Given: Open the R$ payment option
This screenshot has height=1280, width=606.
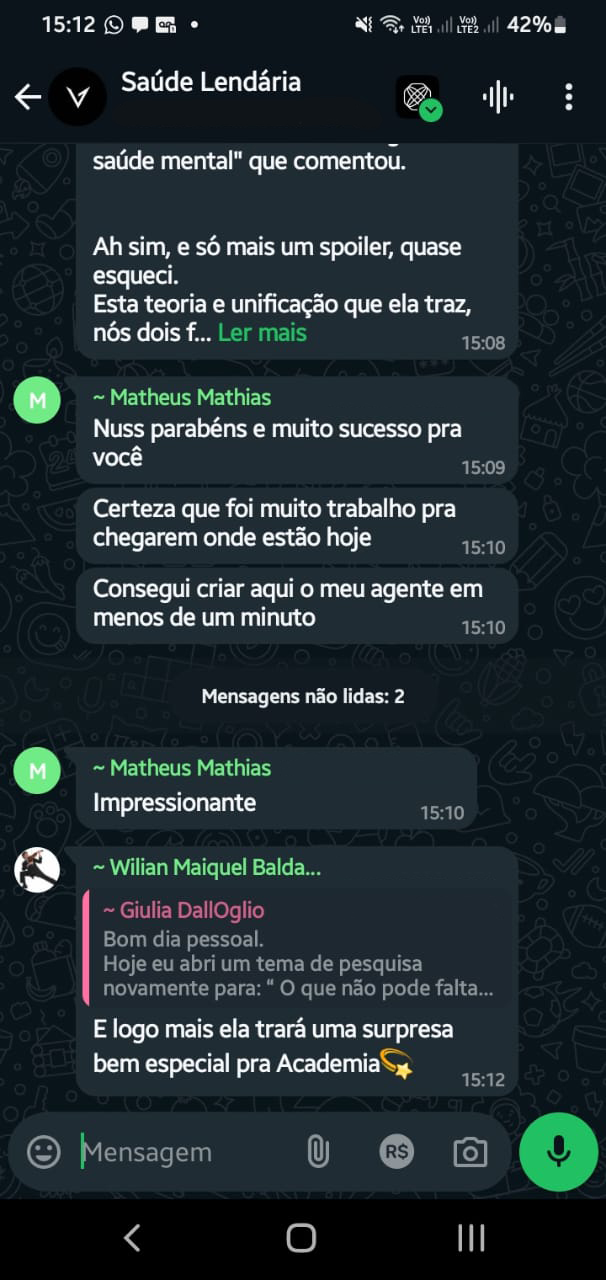Looking at the screenshot, I should 396,1152.
